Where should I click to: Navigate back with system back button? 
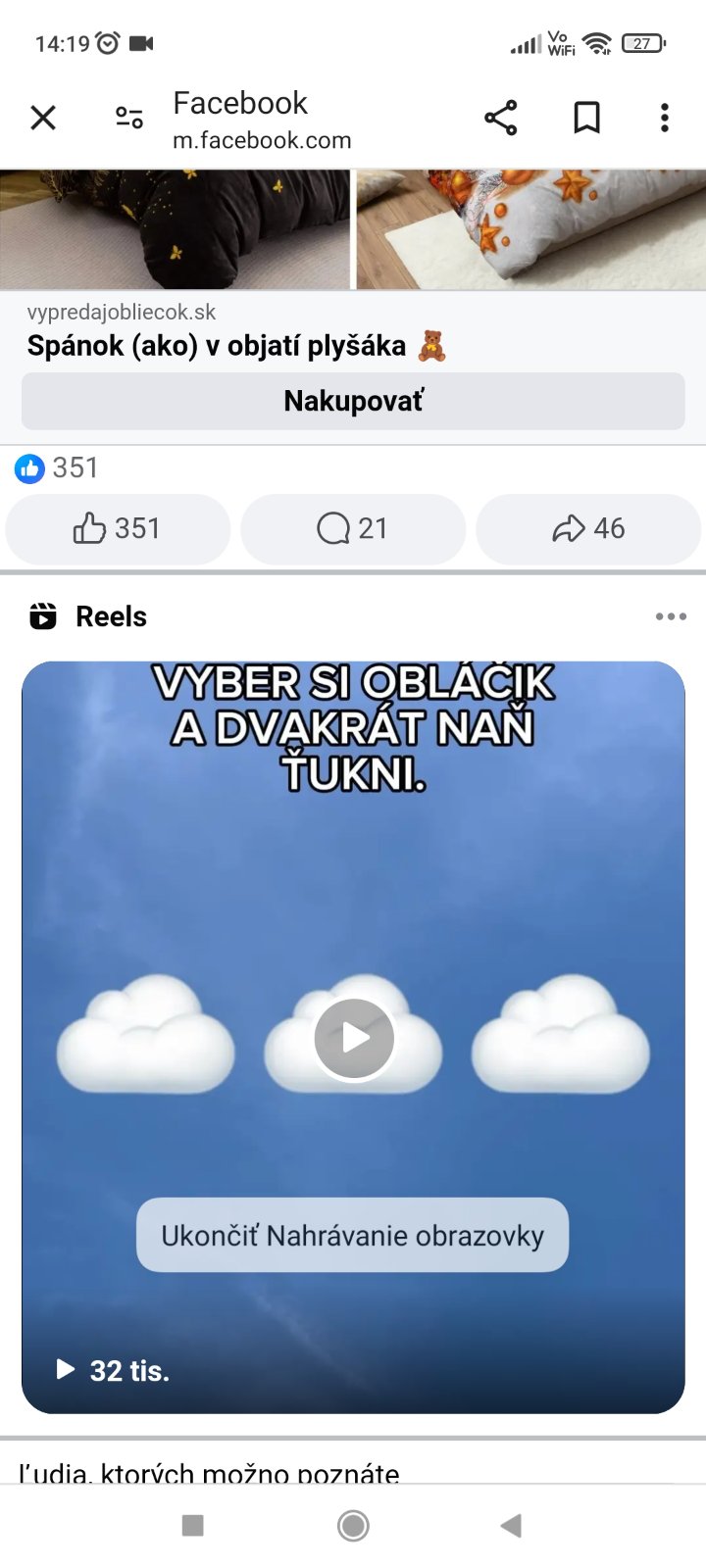pos(511,1526)
